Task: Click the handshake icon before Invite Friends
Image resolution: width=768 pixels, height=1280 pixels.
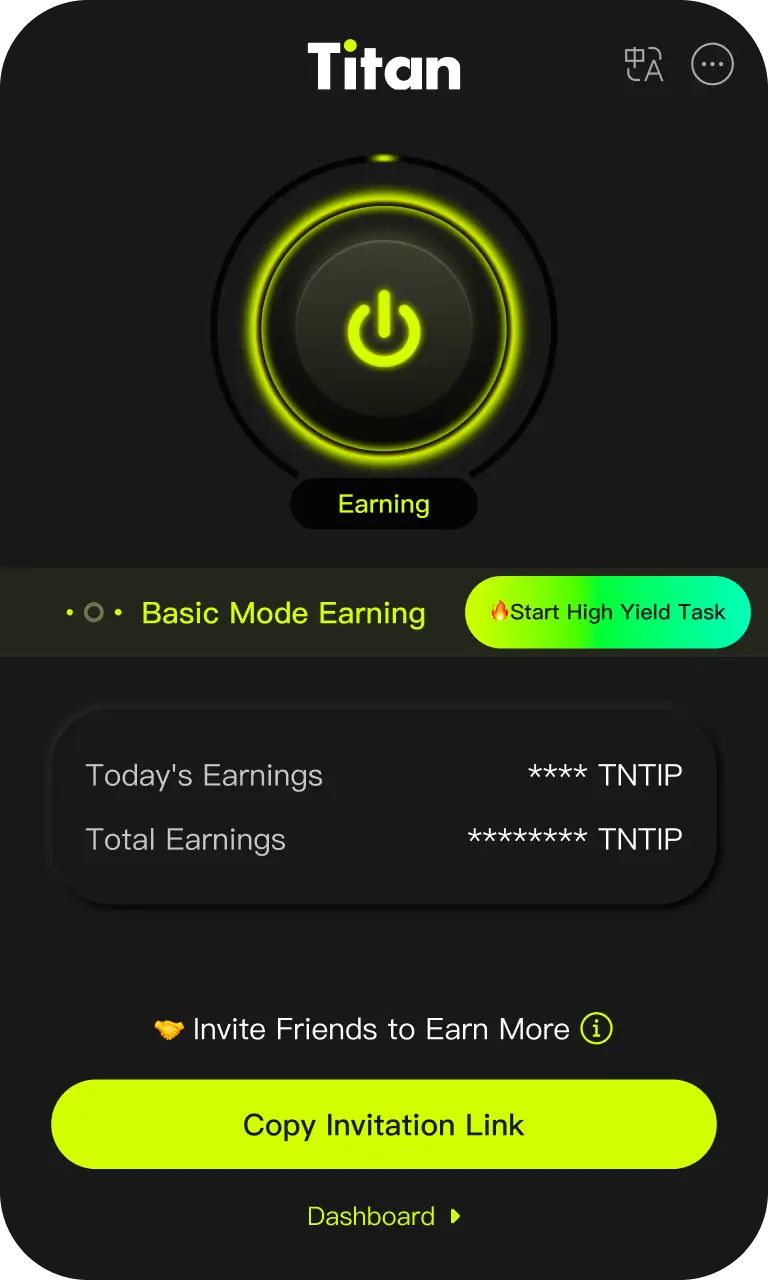Action: point(170,1027)
